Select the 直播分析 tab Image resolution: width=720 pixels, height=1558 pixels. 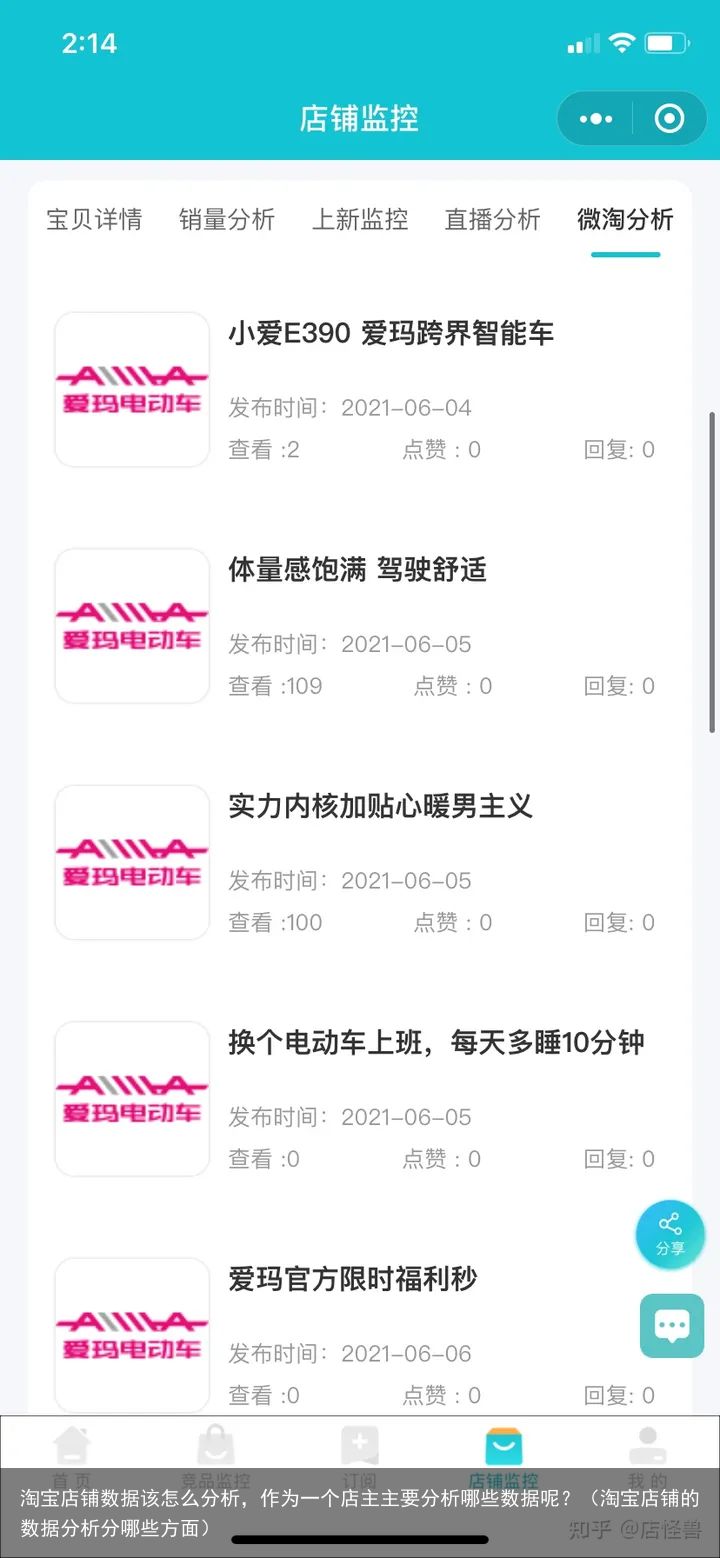(x=493, y=220)
